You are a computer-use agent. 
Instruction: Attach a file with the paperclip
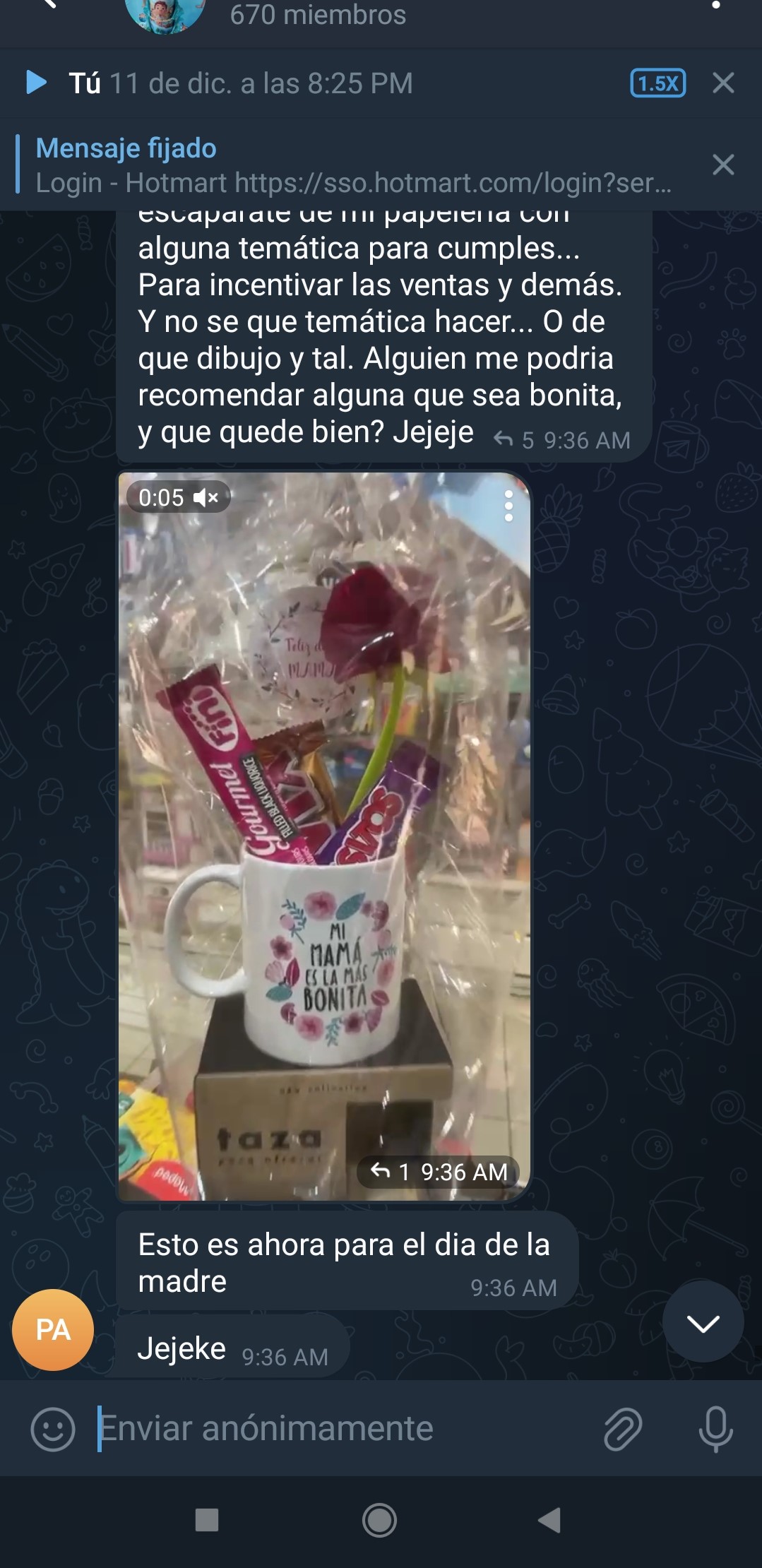[x=623, y=1429]
